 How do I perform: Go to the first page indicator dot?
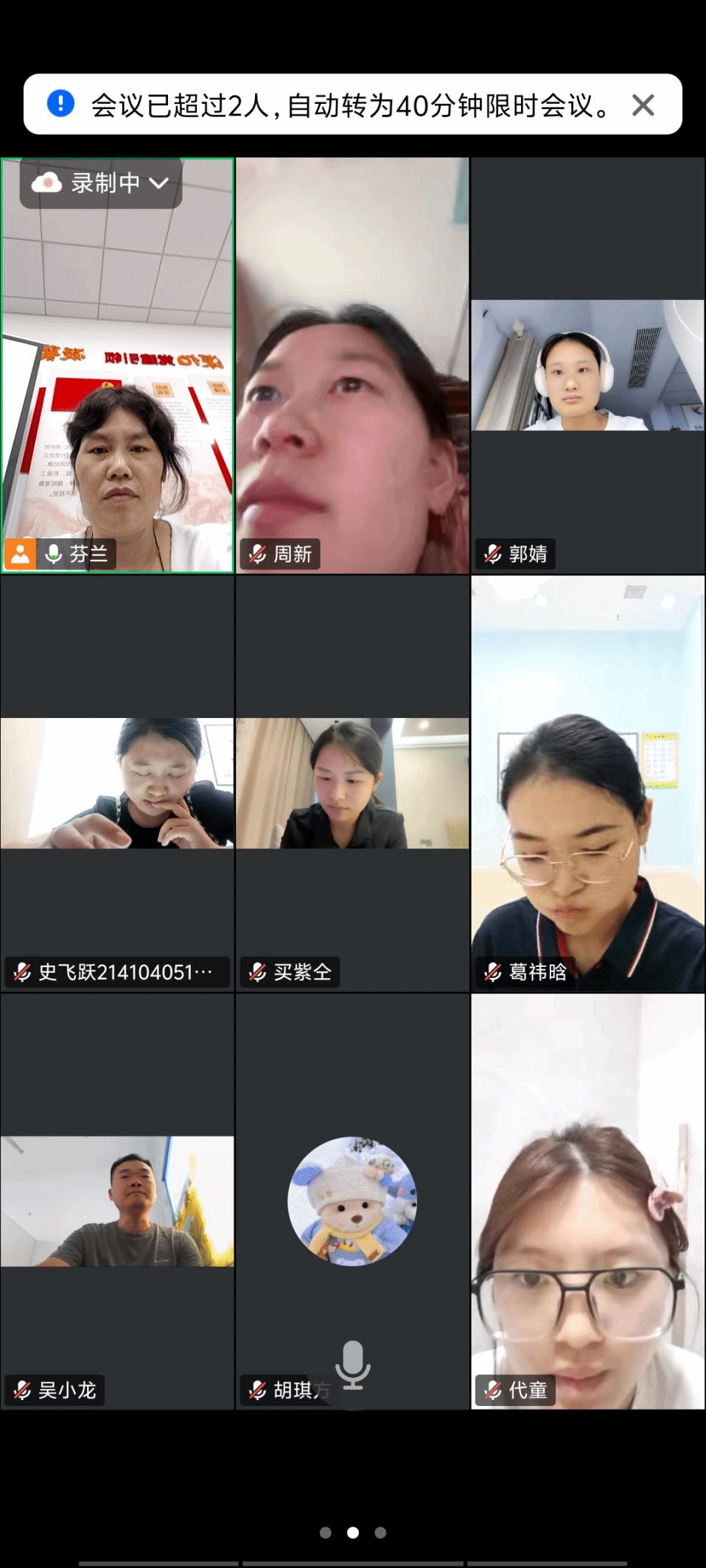pos(325,1533)
